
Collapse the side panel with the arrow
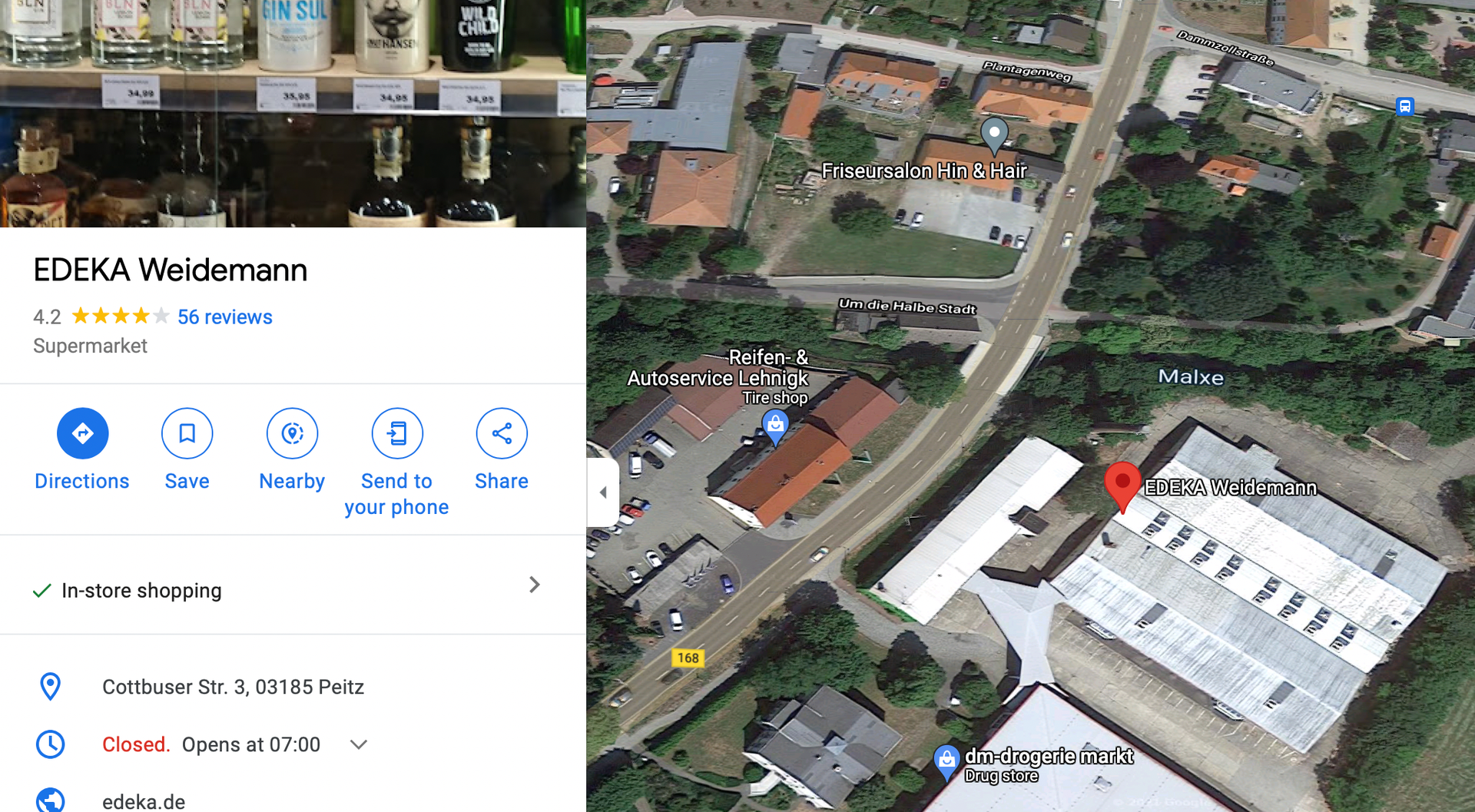point(603,492)
